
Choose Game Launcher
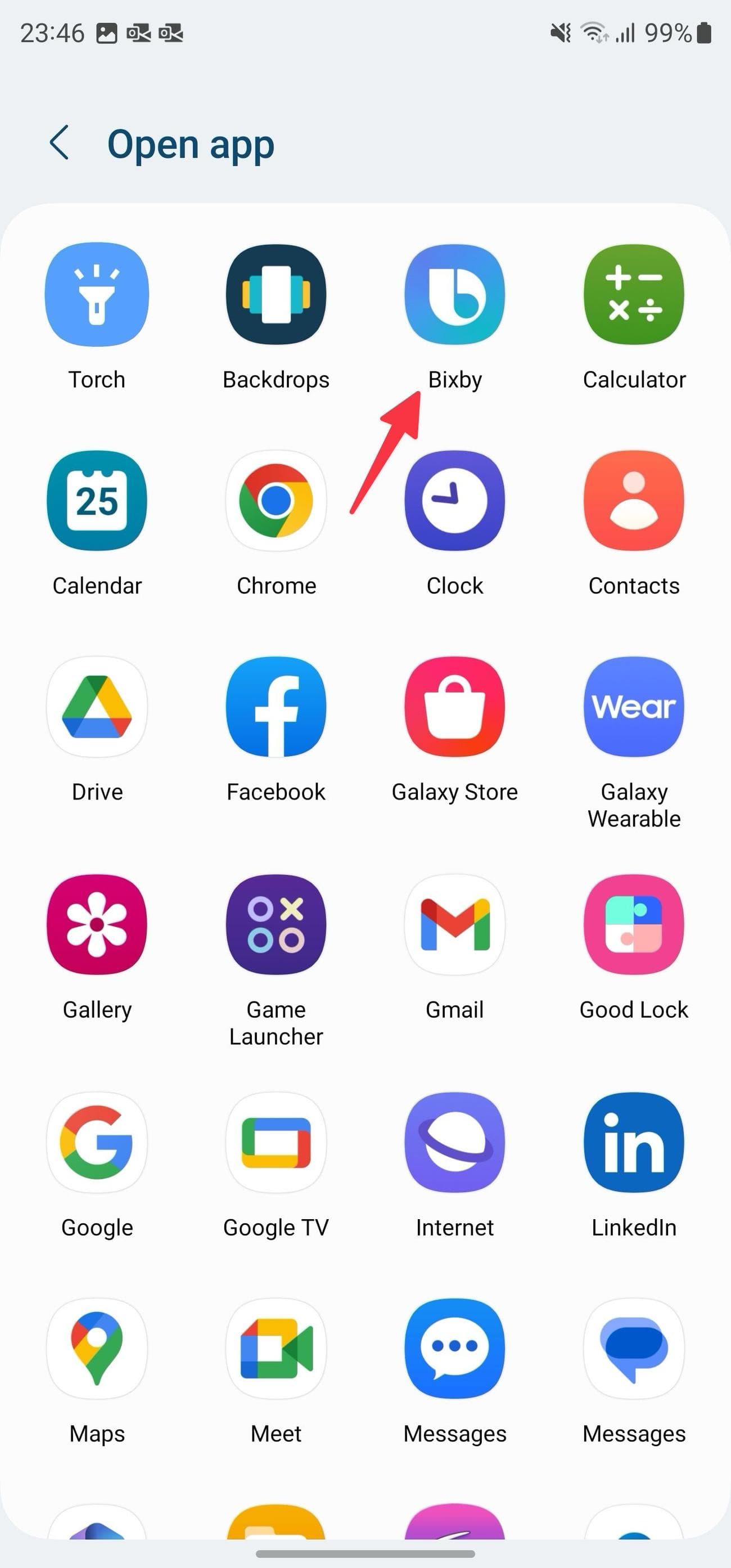(276, 924)
